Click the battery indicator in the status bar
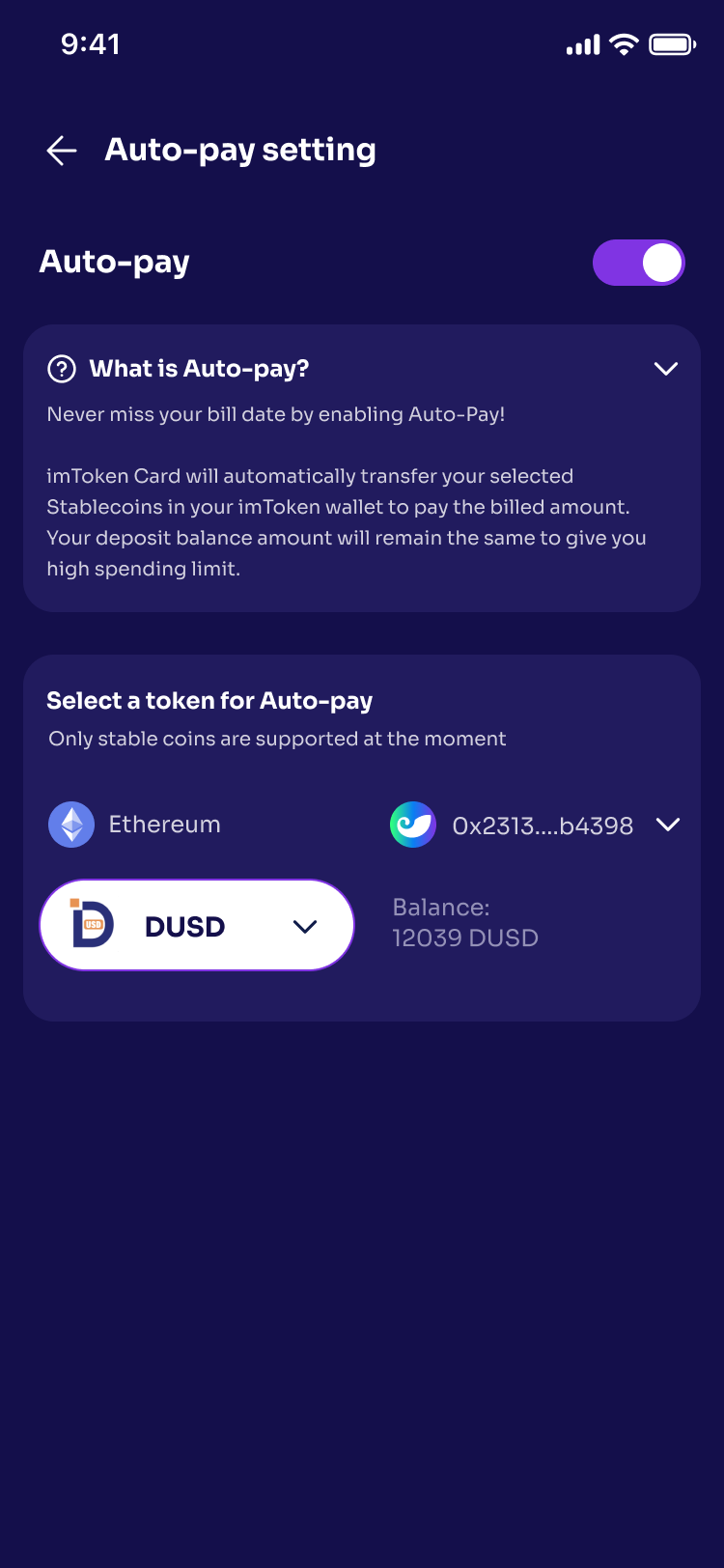 click(673, 43)
